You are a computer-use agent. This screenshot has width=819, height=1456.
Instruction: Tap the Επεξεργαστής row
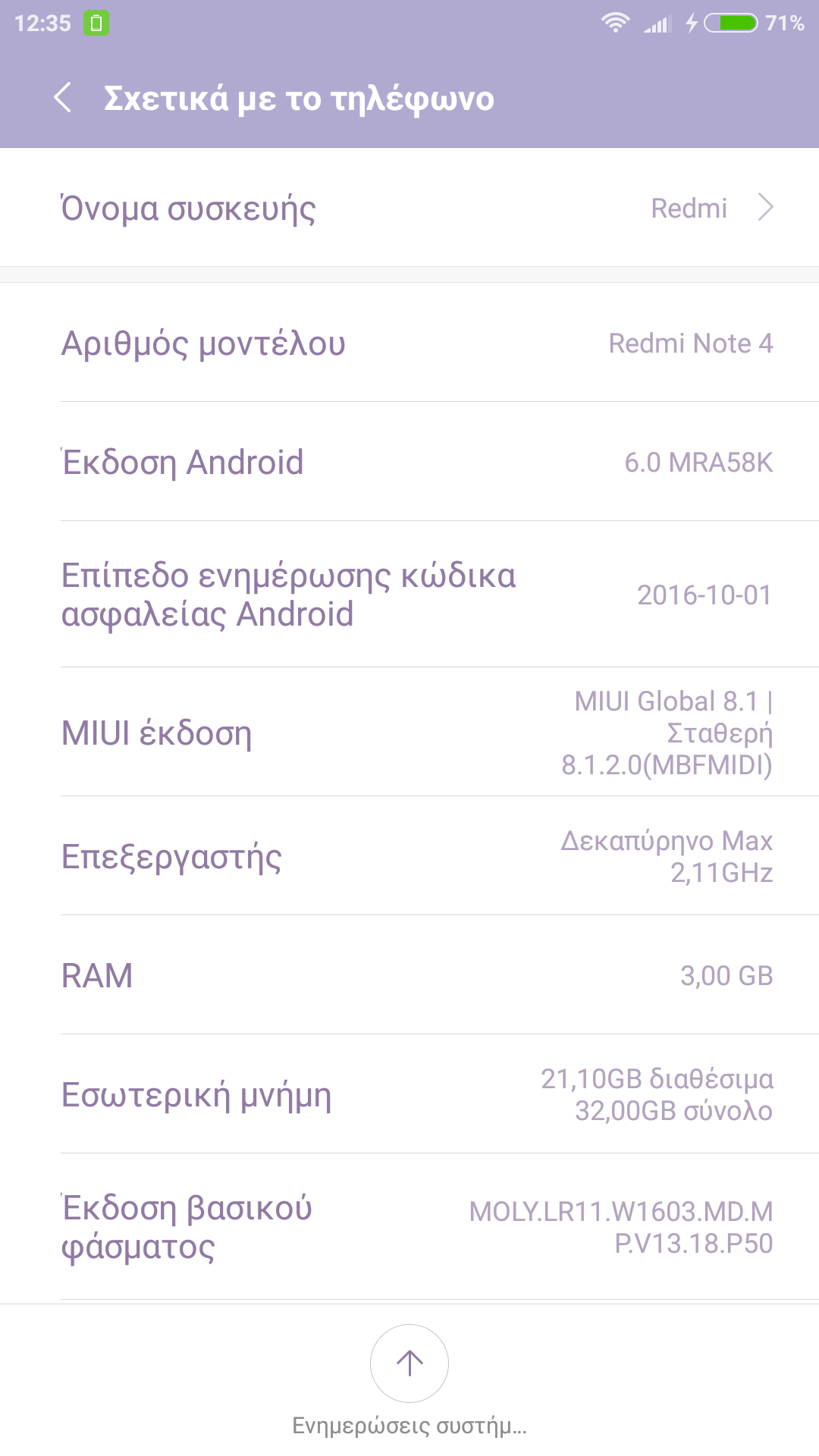tap(409, 856)
